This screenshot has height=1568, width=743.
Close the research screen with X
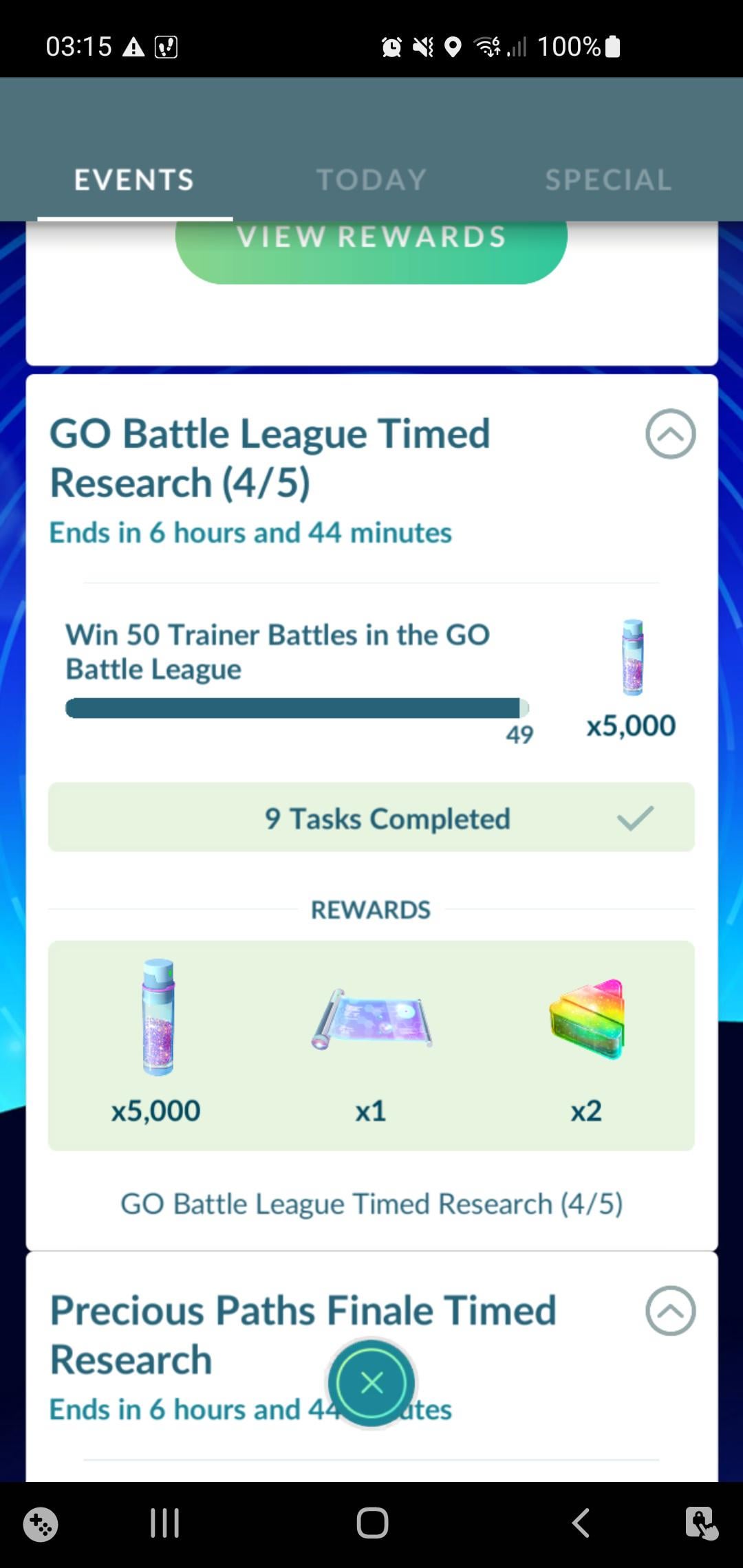tap(371, 1382)
